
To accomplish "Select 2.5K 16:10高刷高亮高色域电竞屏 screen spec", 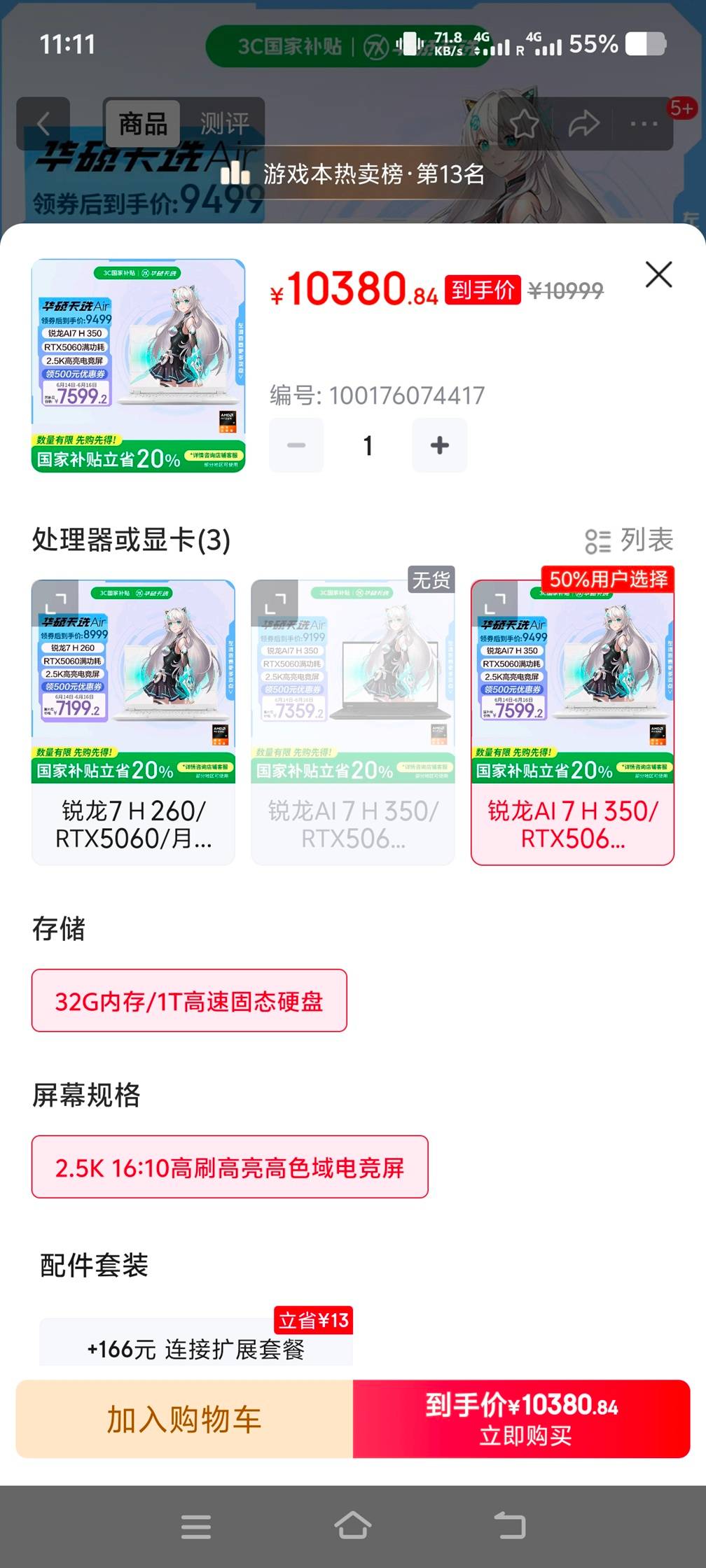I will 230,1167.
